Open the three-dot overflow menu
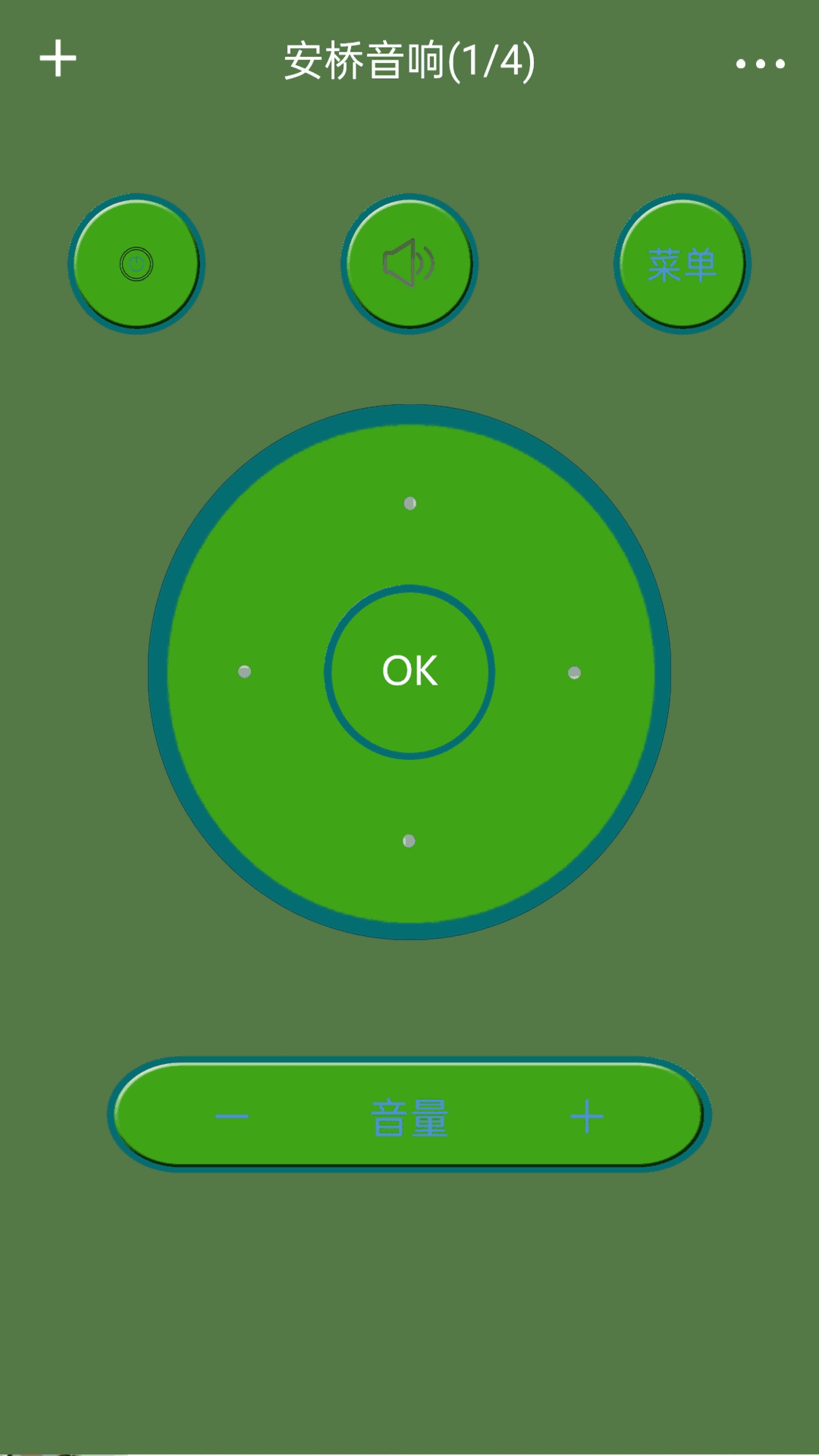This screenshot has width=819, height=1456. [760, 64]
